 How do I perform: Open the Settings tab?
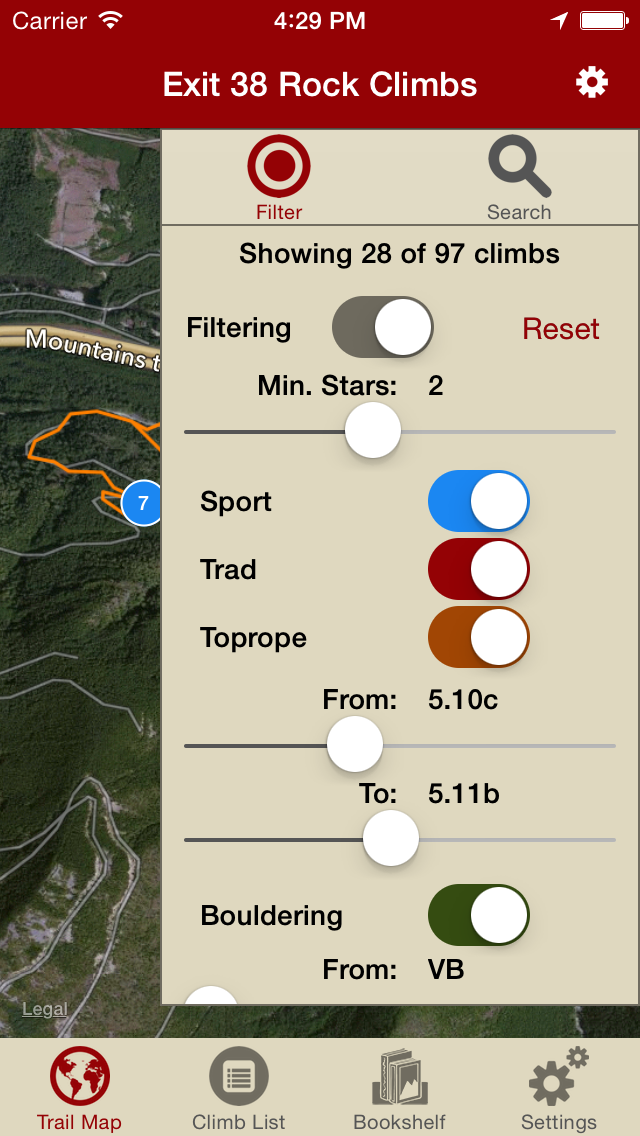point(558,1088)
